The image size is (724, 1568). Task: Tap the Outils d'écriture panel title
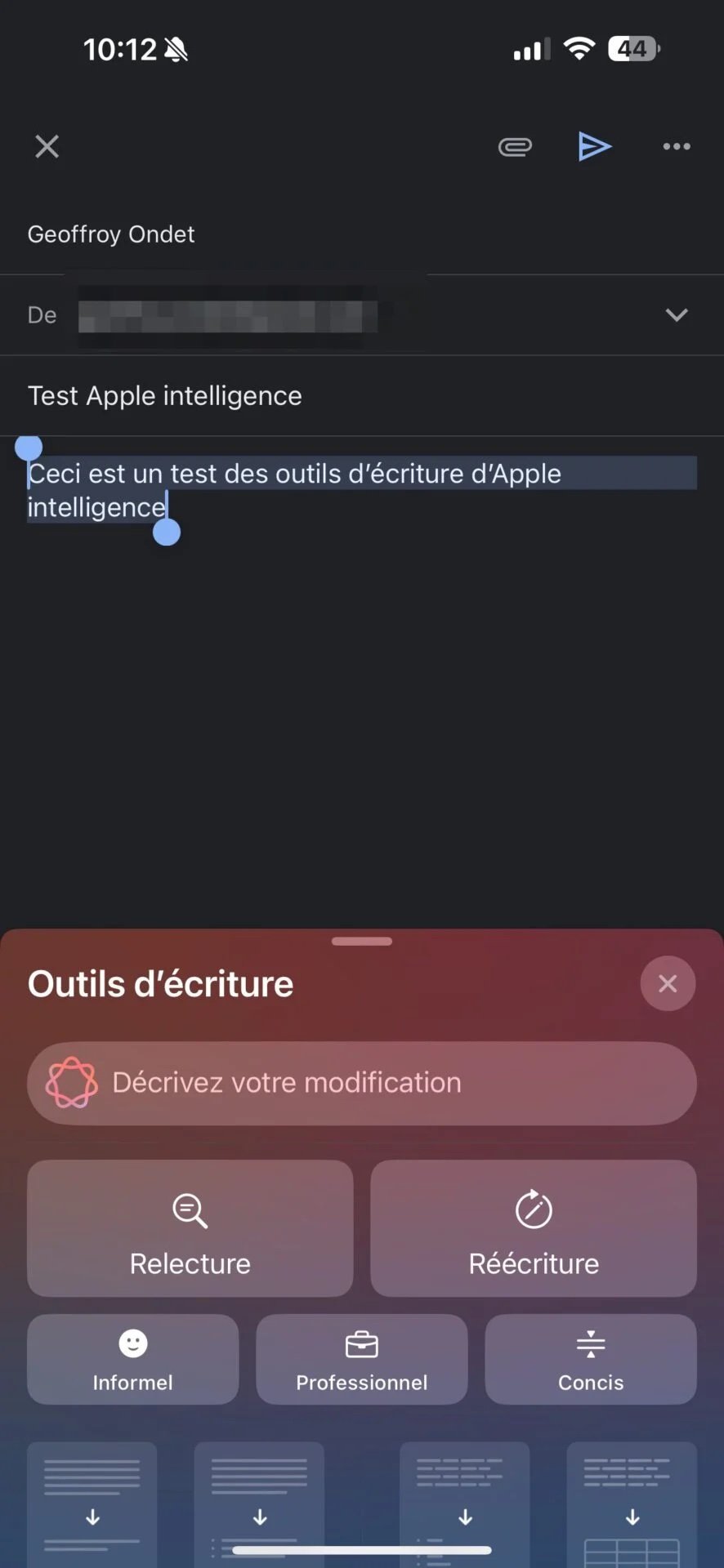click(x=160, y=983)
